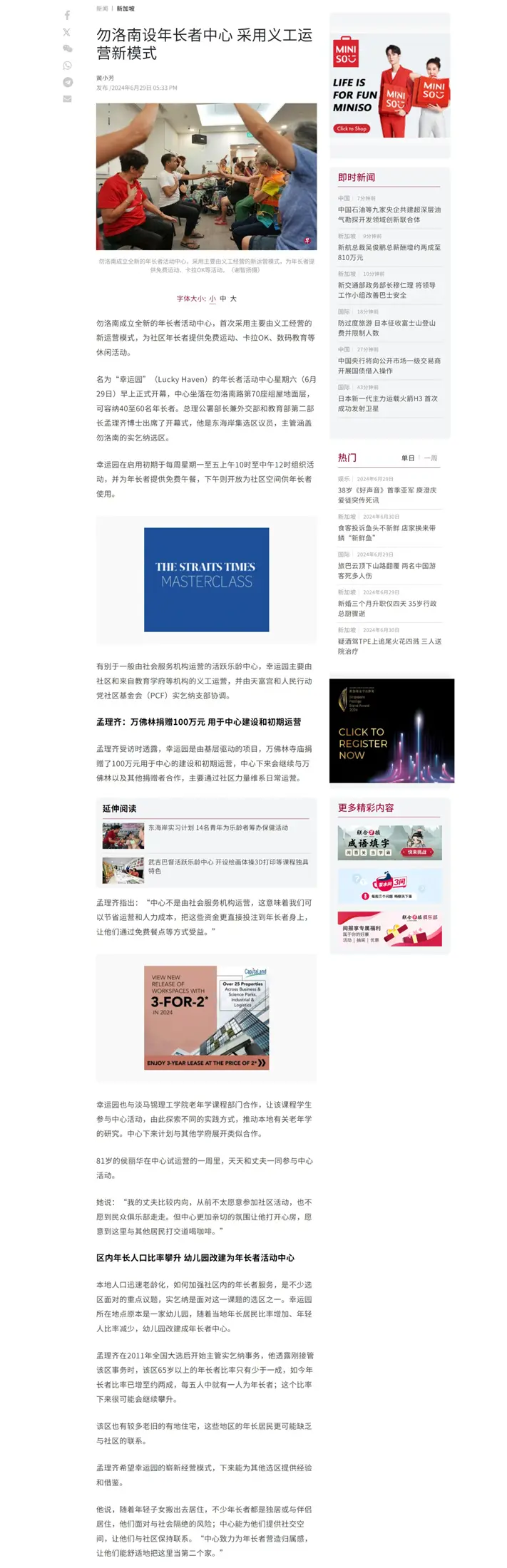This screenshot has height=1568, width=507.
Task: Share article on Facebook
Action: coord(67,15)
